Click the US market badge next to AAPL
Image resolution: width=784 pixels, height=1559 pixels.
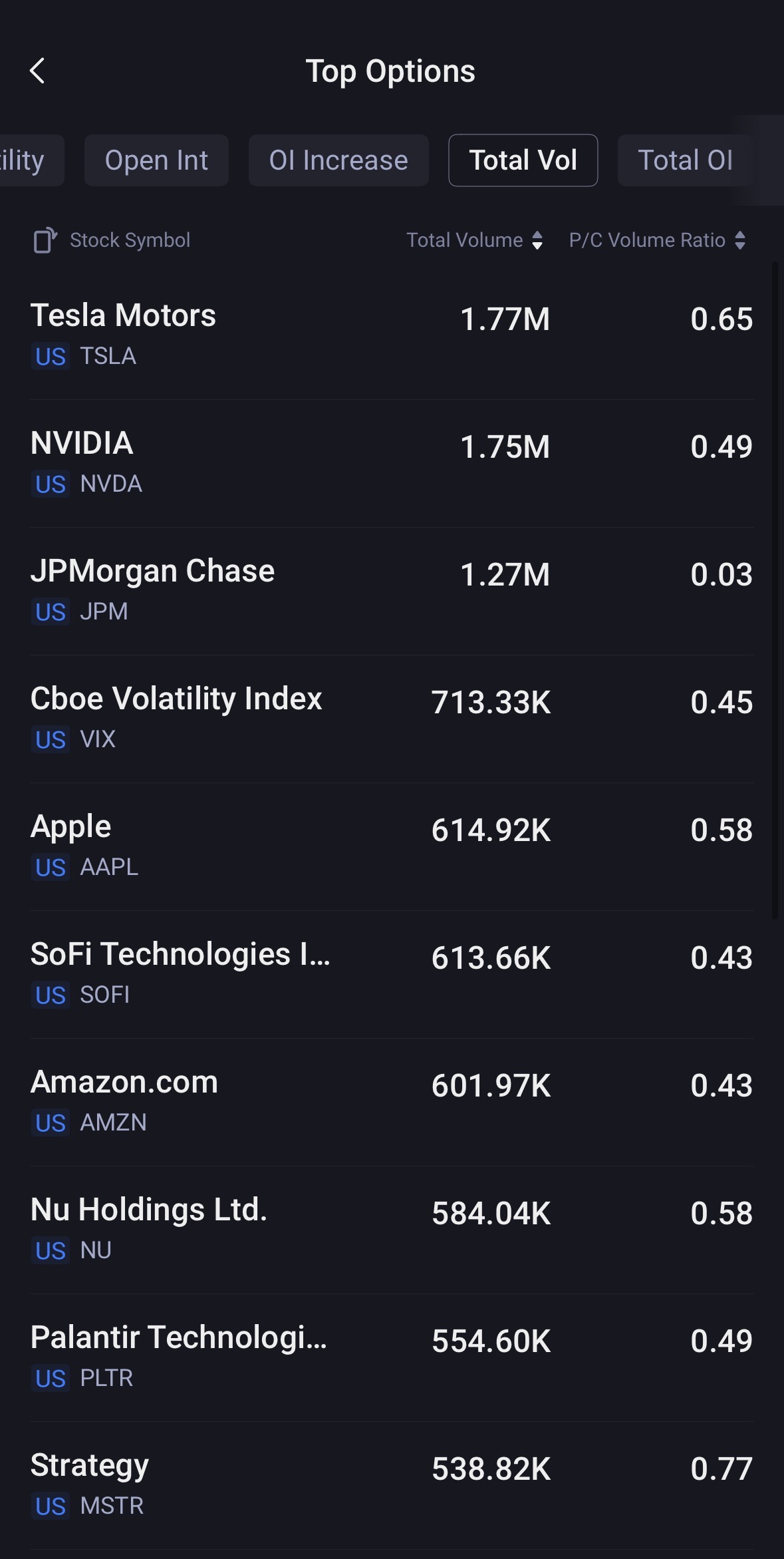[x=49, y=868]
